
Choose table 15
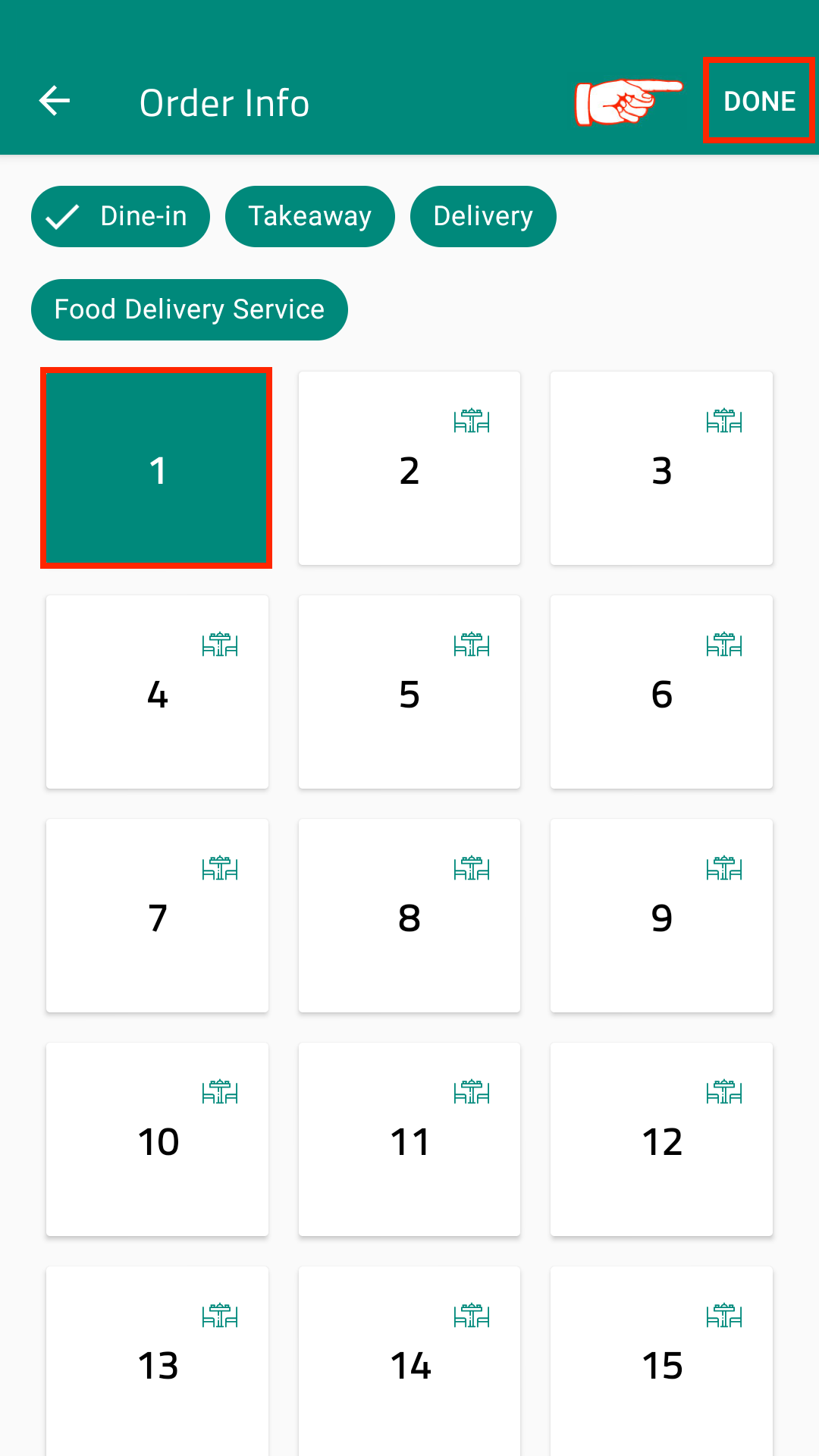click(x=661, y=1361)
